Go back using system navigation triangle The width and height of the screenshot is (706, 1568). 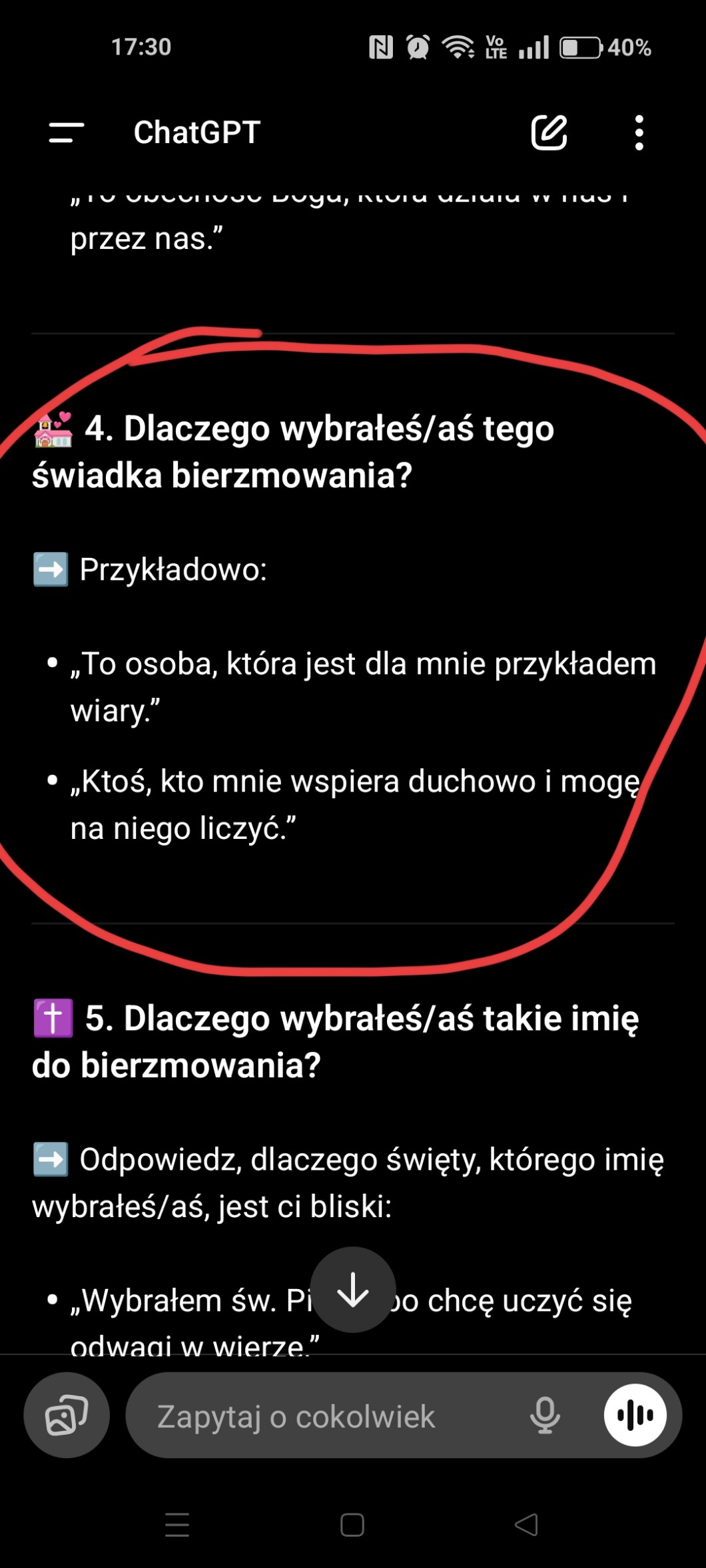[526, 1525]
